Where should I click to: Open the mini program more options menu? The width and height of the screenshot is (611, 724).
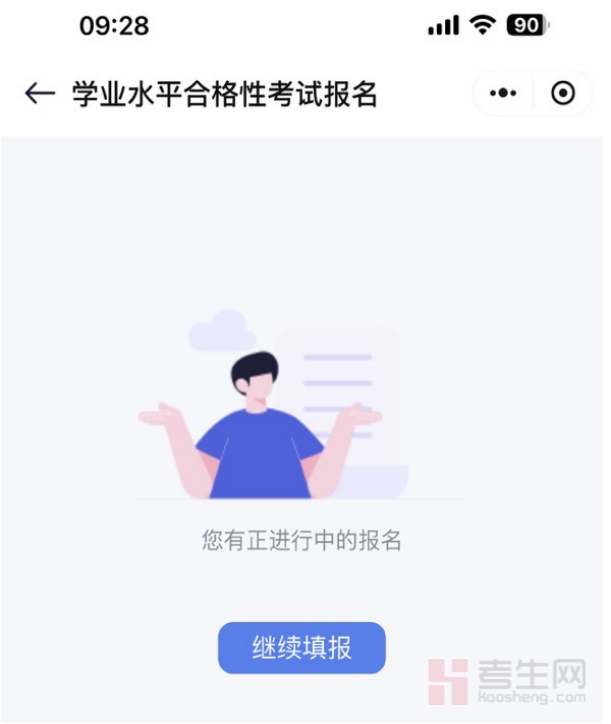tap(503, 94)
